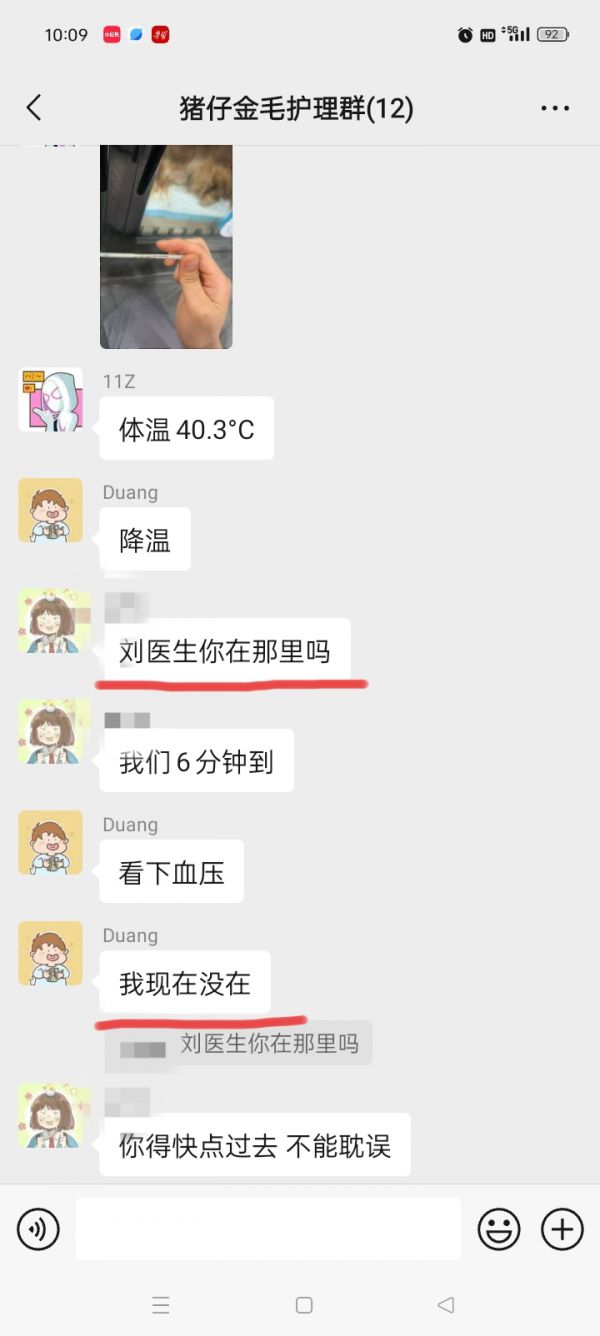
Task: Open the plus attachments menu
Action: point(562,1228)
